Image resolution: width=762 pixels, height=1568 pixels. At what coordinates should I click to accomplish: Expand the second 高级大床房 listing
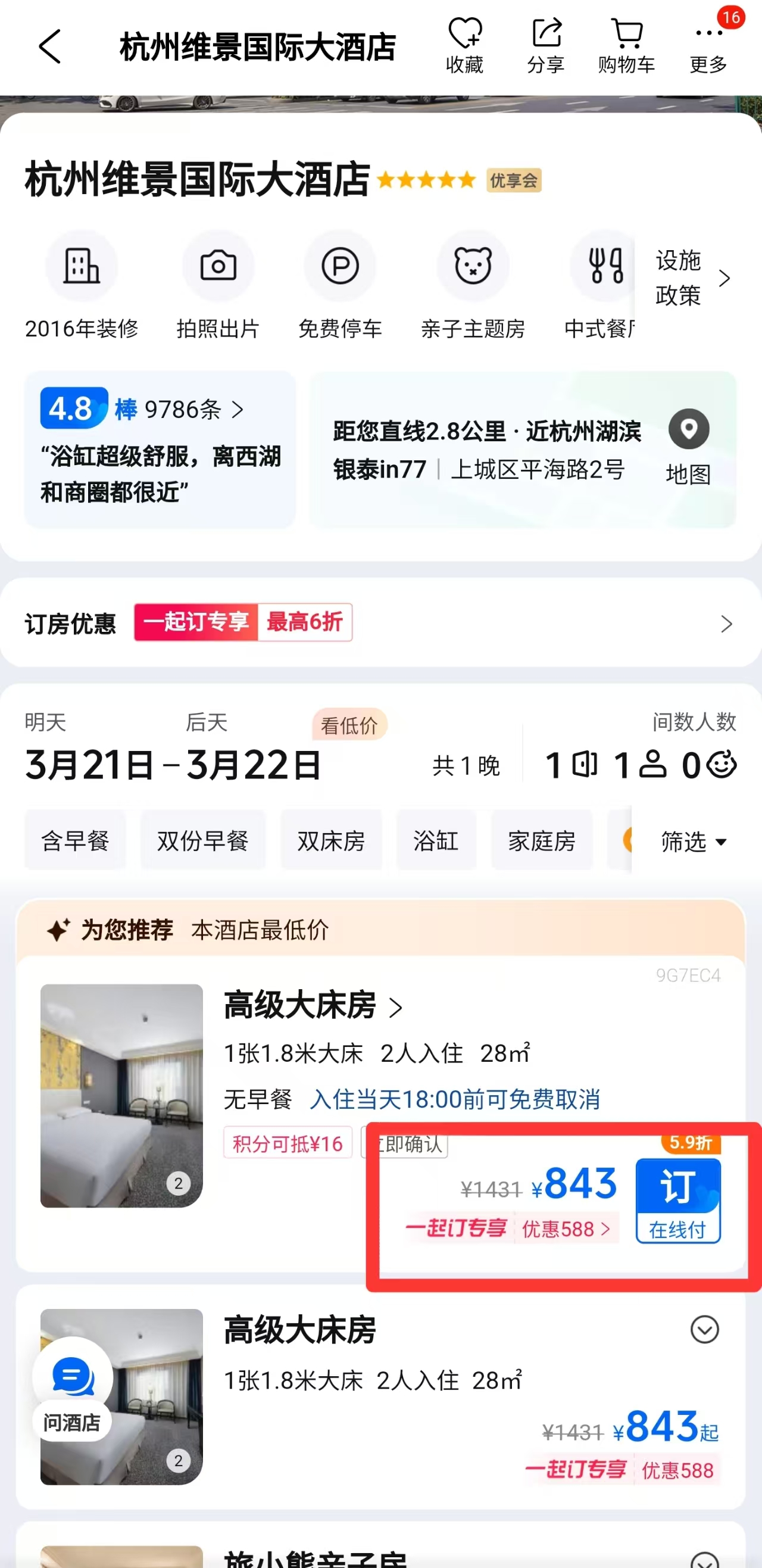(x=704, y=1329)
